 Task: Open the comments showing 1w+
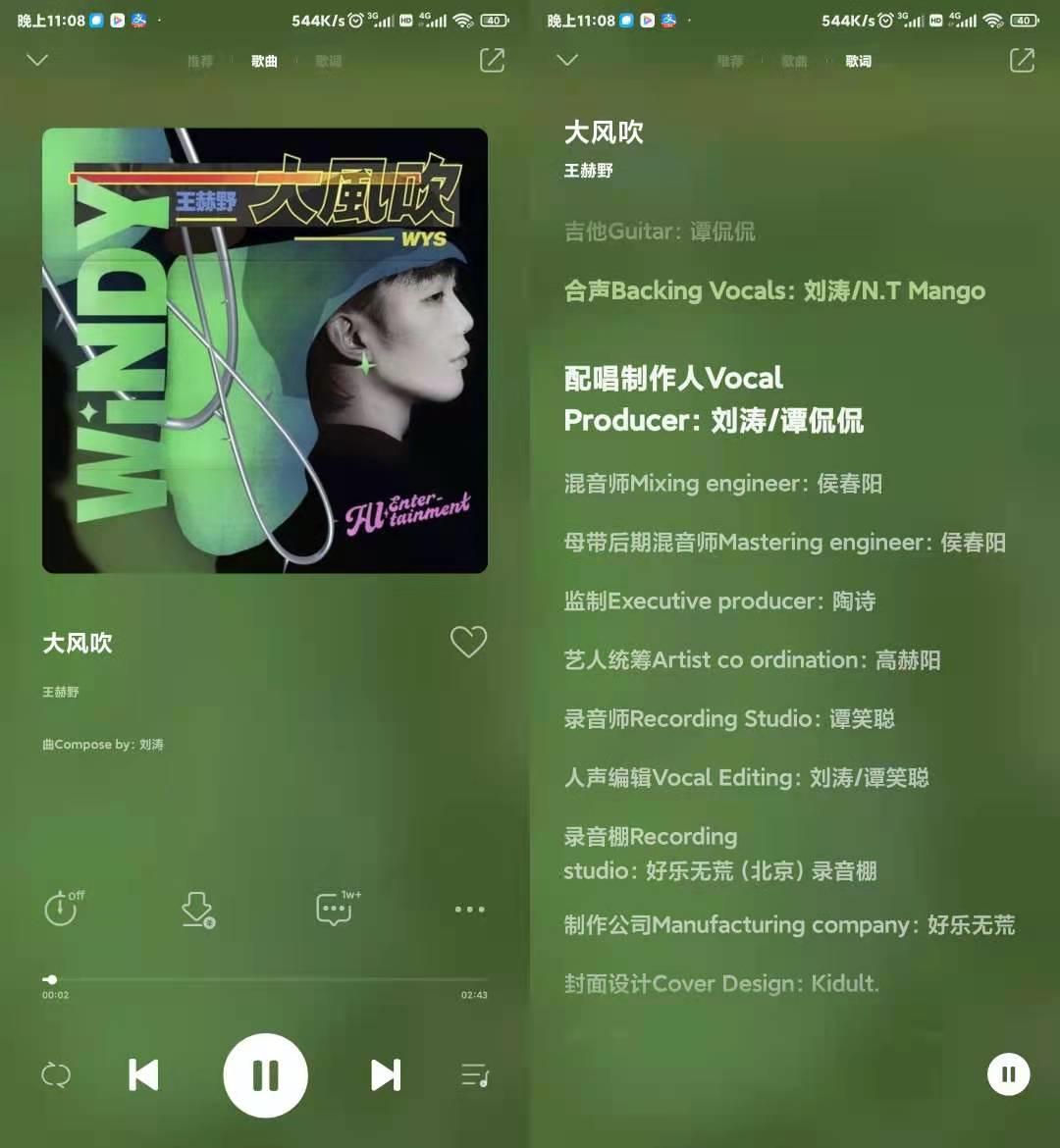pos(334,909)
